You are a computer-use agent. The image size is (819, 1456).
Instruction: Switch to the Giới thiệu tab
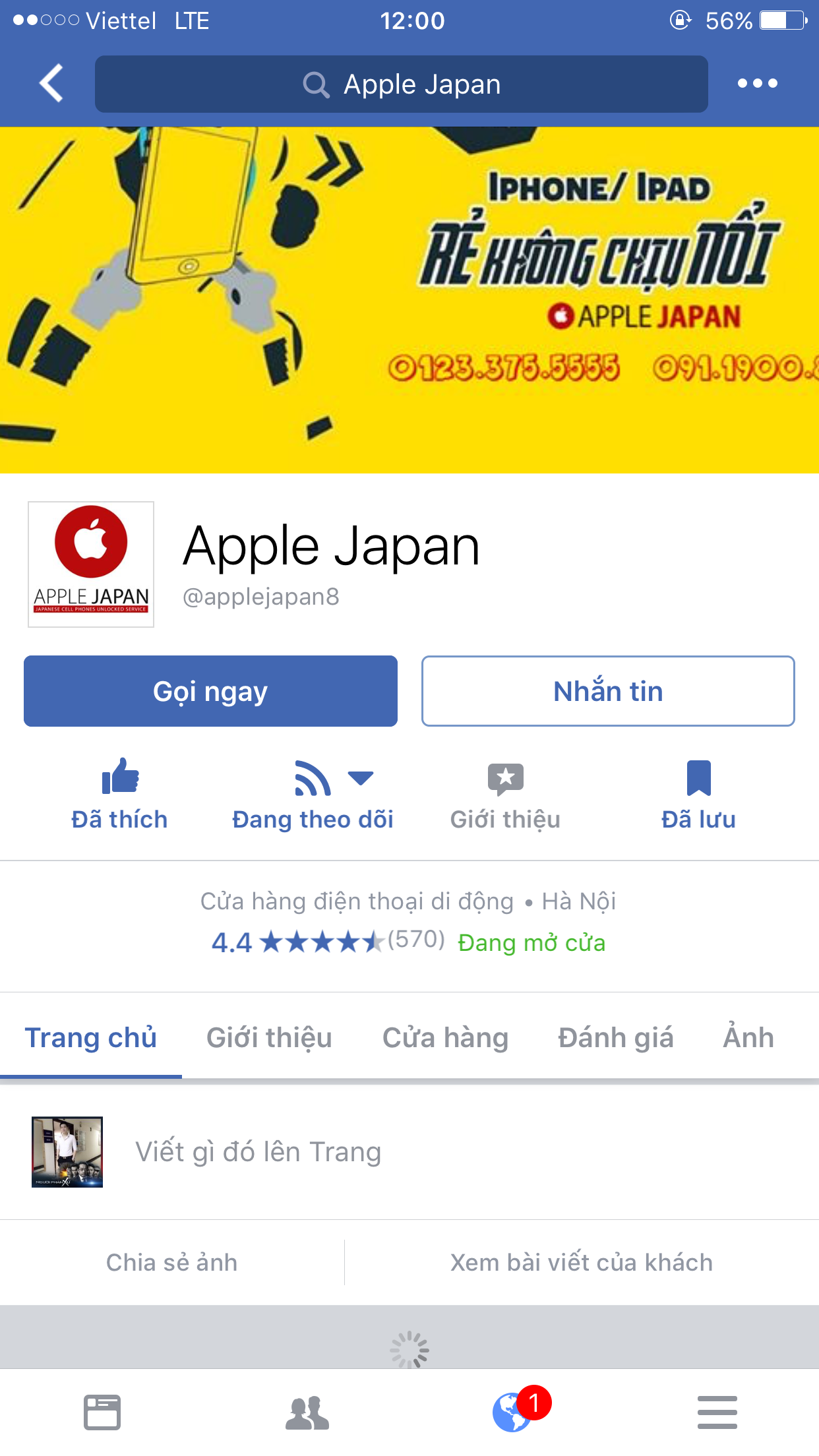pos(269,1037)
